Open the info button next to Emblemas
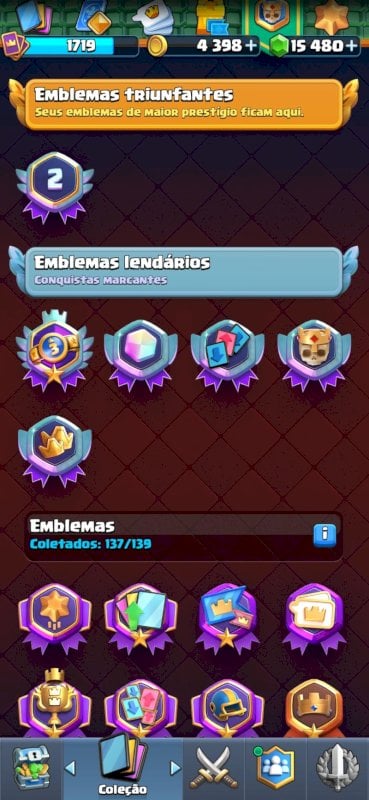Screen dimensions: 369x800 pos(325,535)
